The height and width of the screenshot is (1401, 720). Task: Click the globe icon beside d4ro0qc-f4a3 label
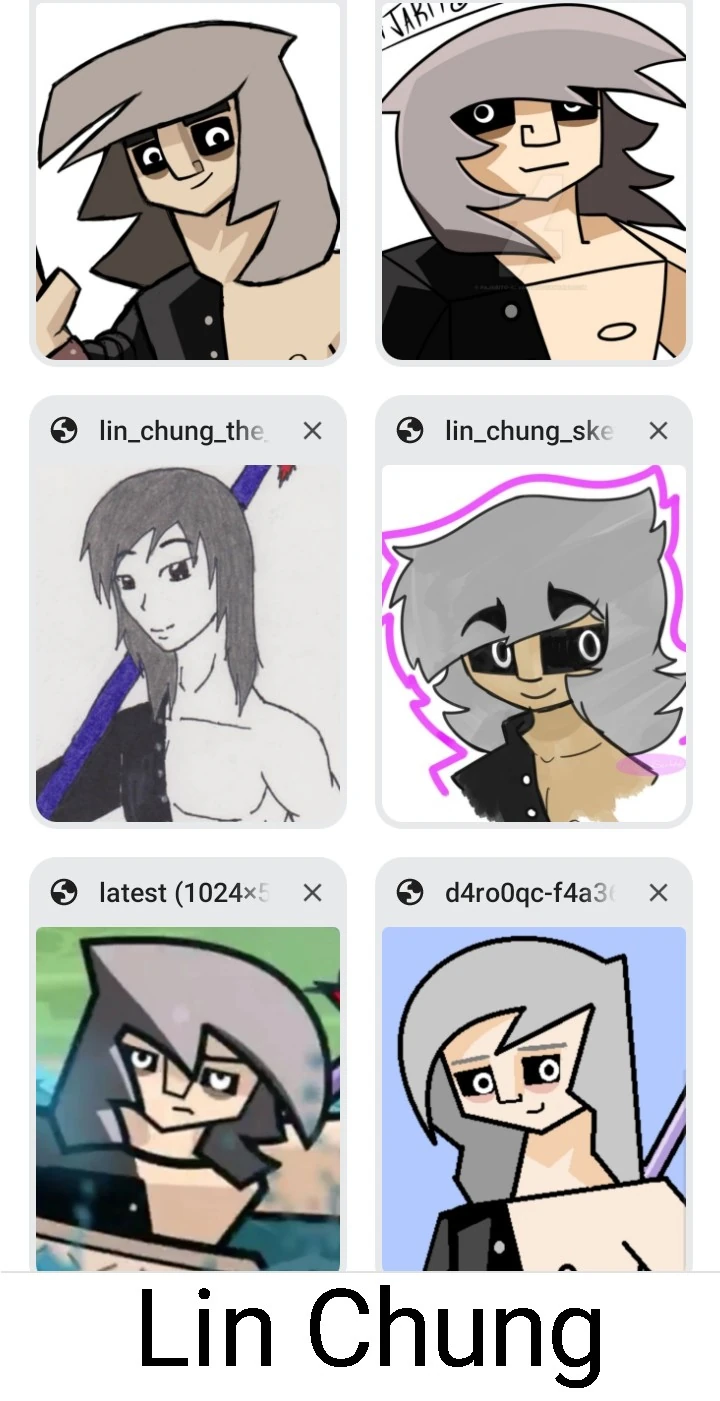[407, 893]
